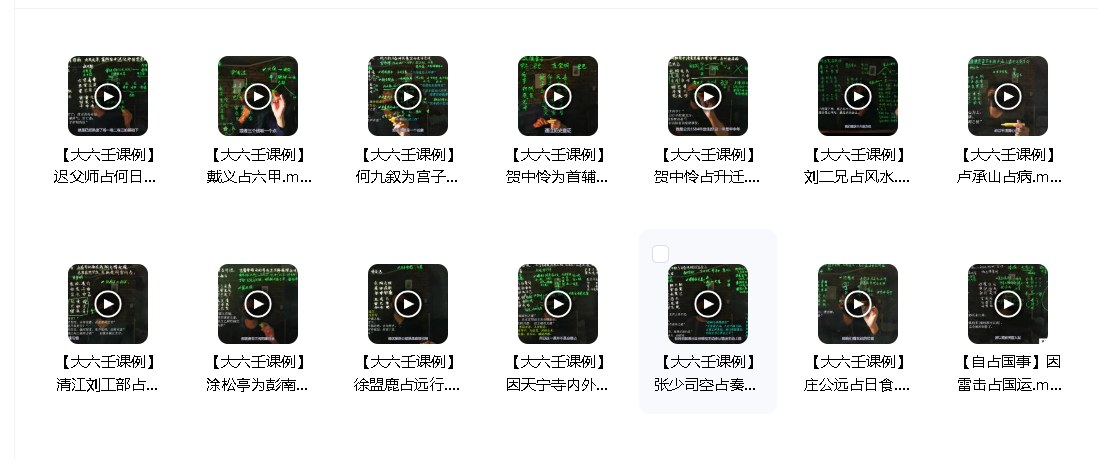Play the 贺中怜占升迁 video

[x=708, y=96]
